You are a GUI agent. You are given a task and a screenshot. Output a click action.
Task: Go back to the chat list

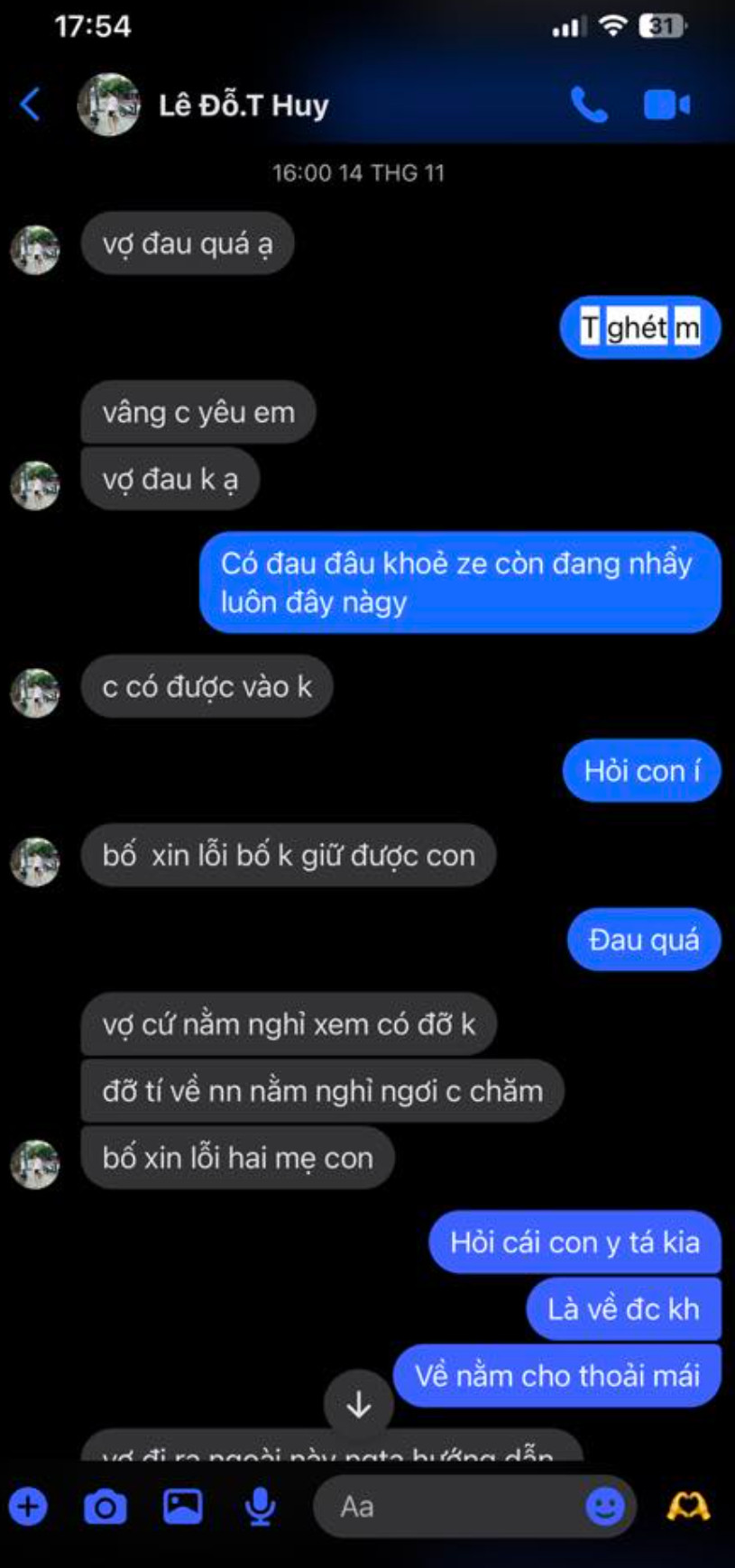(31, 105)
